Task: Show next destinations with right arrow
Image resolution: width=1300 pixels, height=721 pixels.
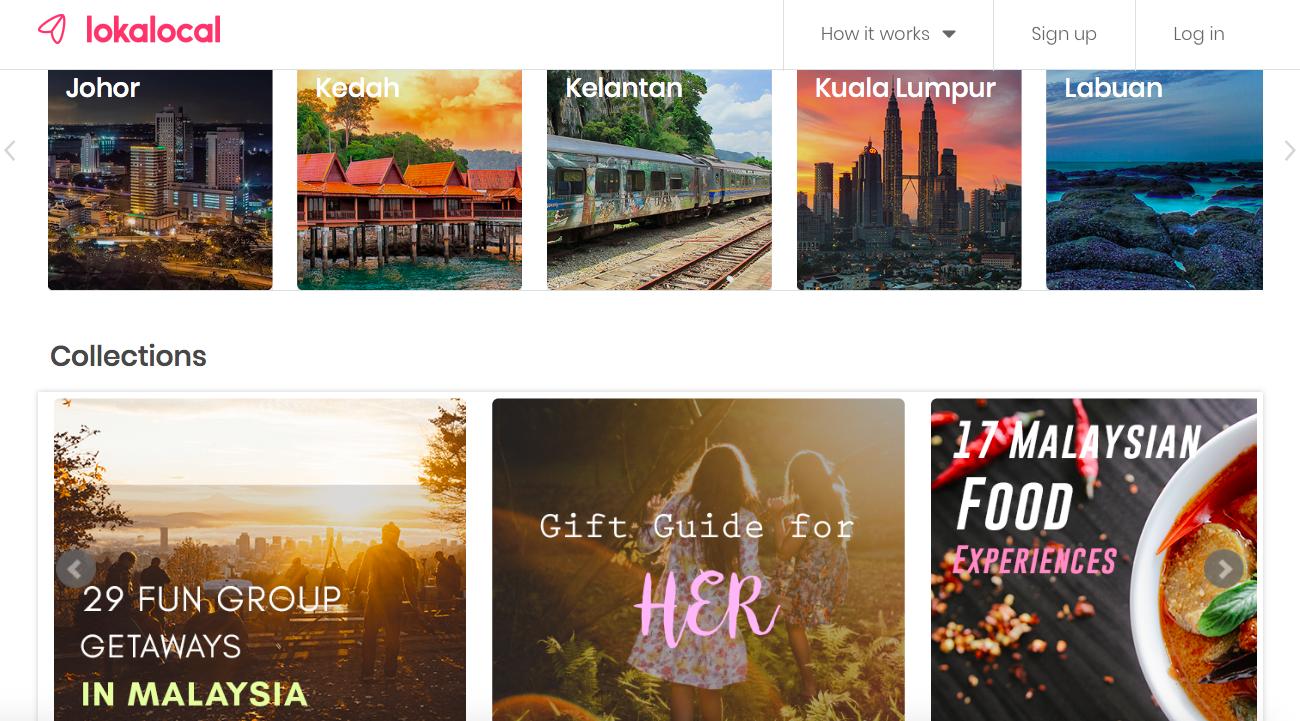Action: click(1289, 151)
